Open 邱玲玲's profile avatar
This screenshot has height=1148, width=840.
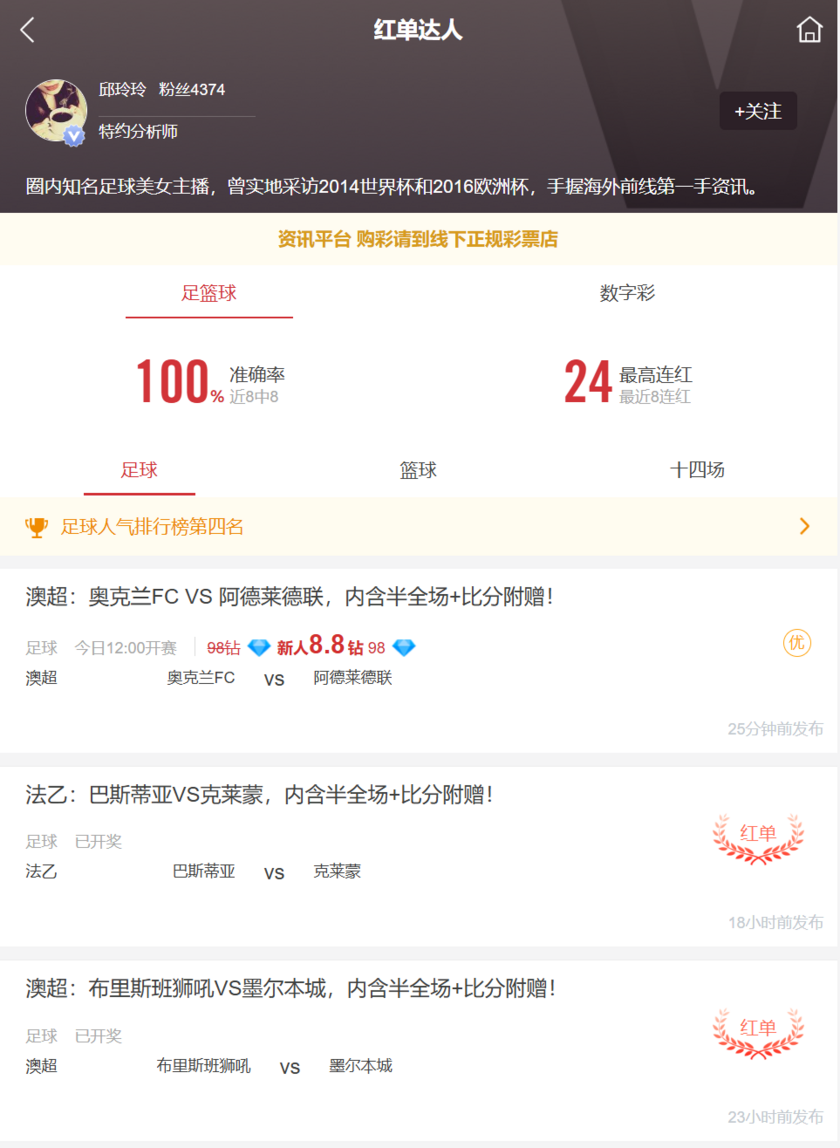[x=56, y=110]
